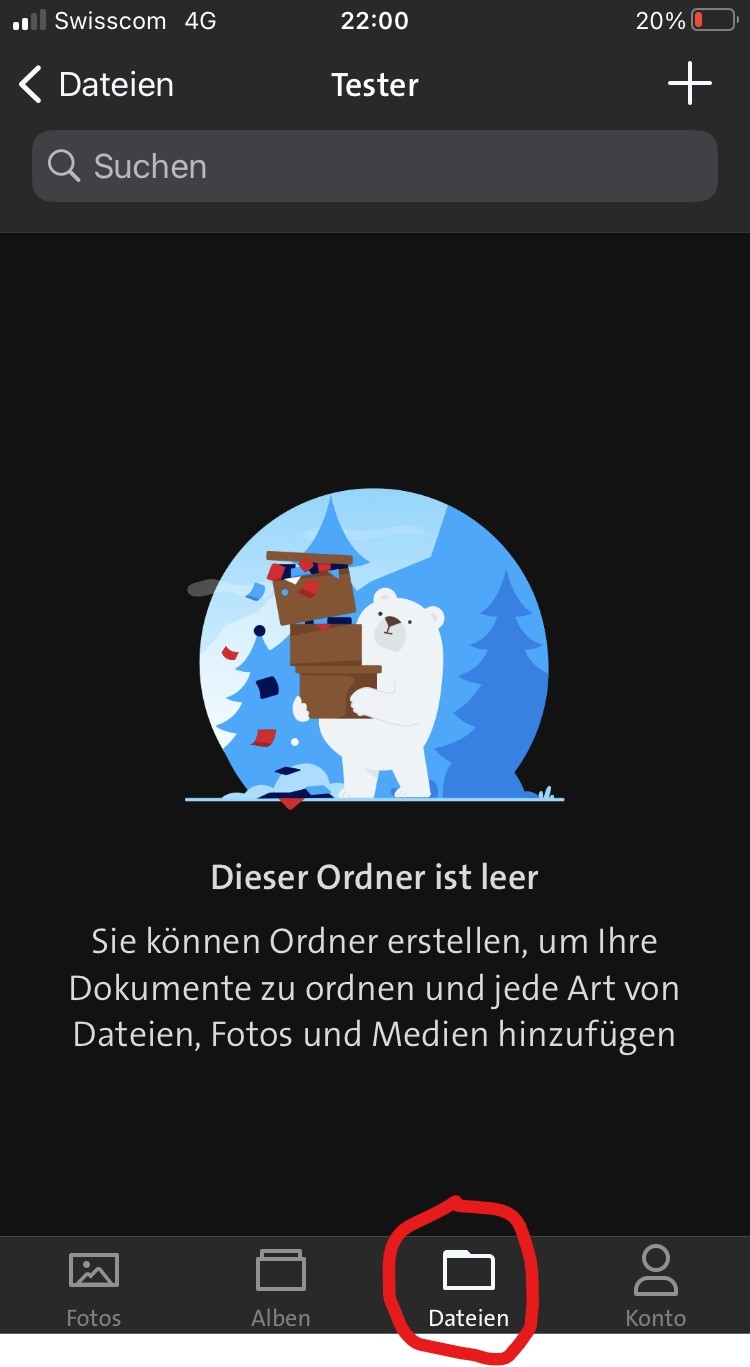Switch to the Fotos tab

click(93, 1287)
